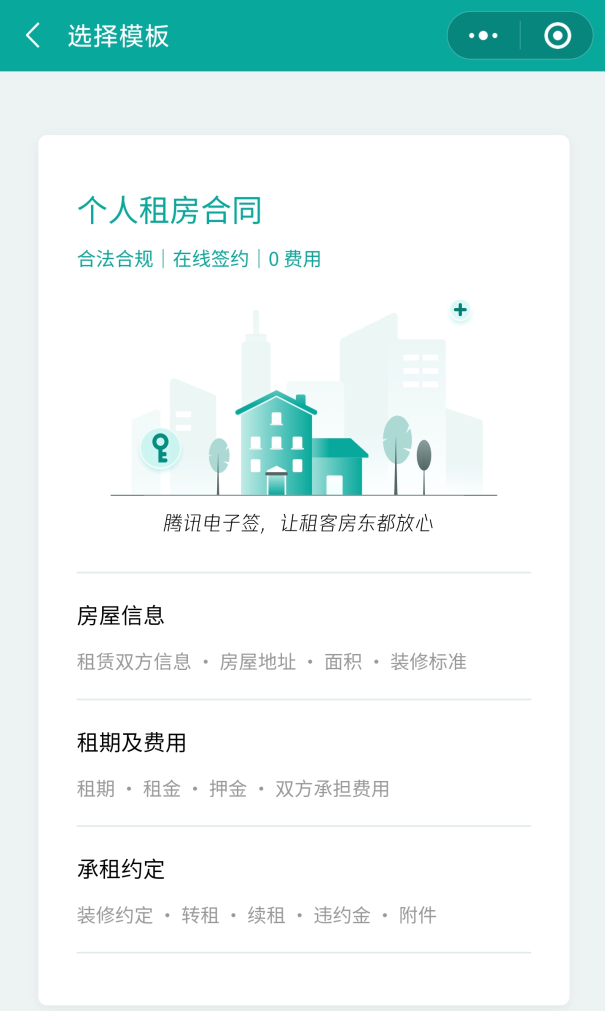Viewport: 605px width, 1011px height.
Task: Close the mini program with the circle button
Action: (557, 36)
